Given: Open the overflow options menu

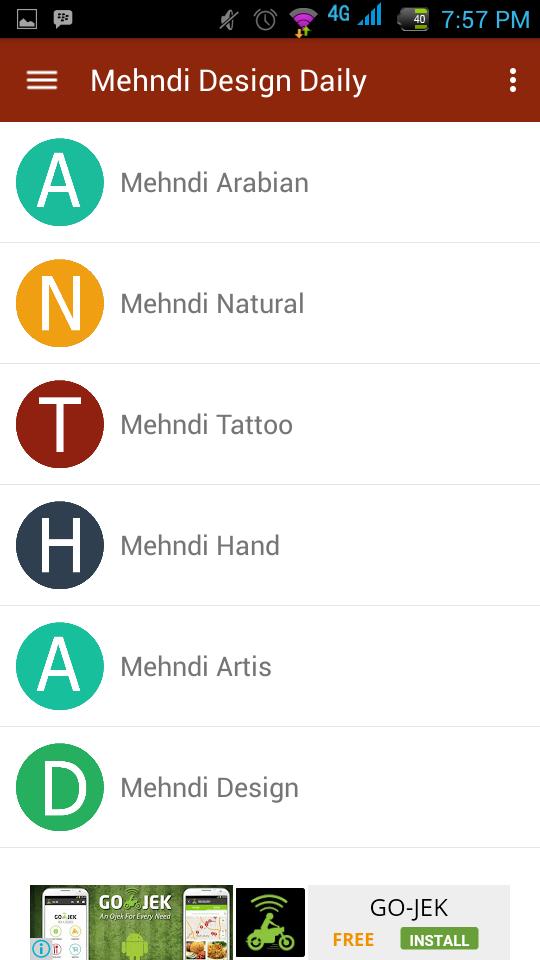Looking at the screenshot, I should point(512,80).
